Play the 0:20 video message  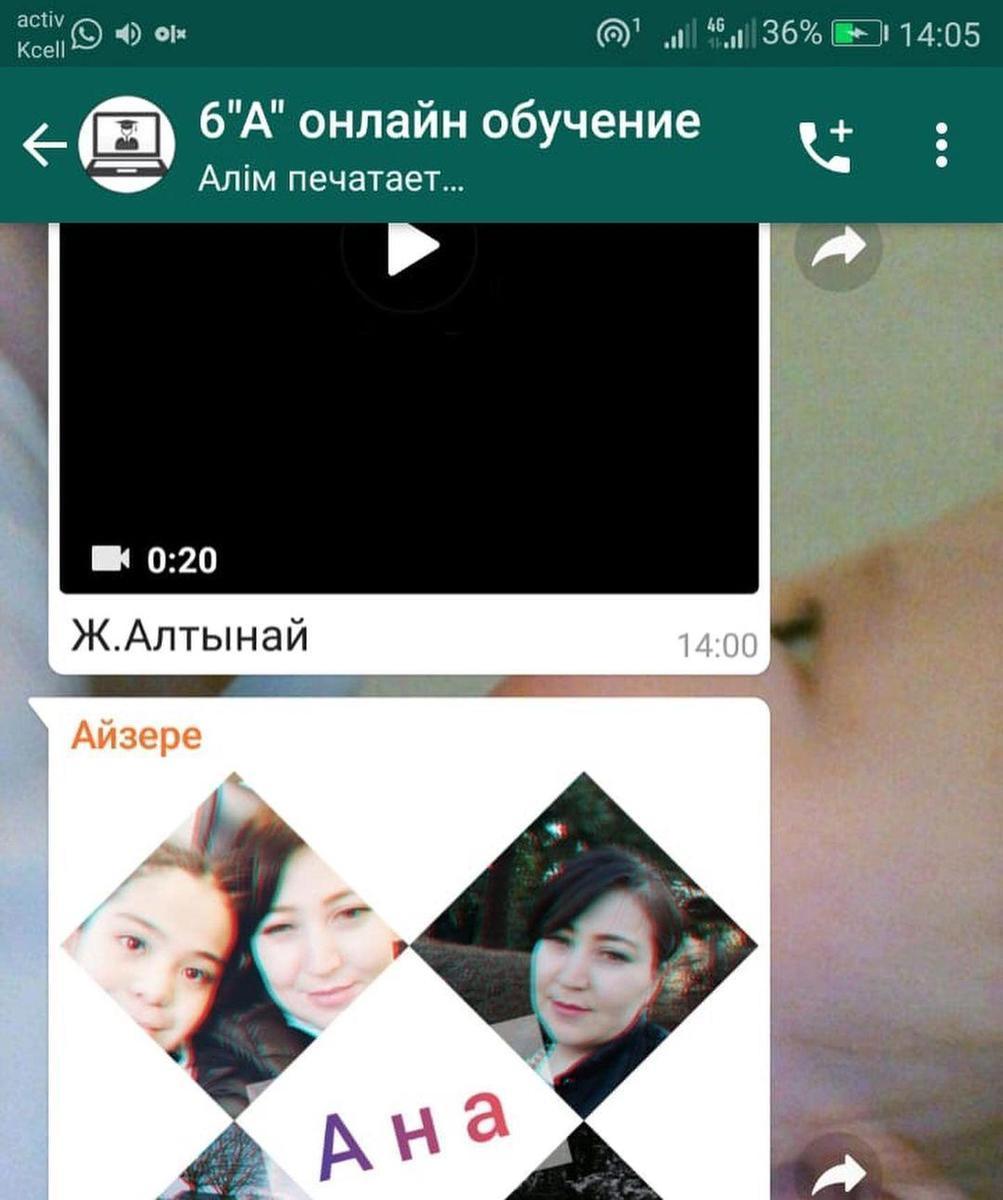(412, 248)
